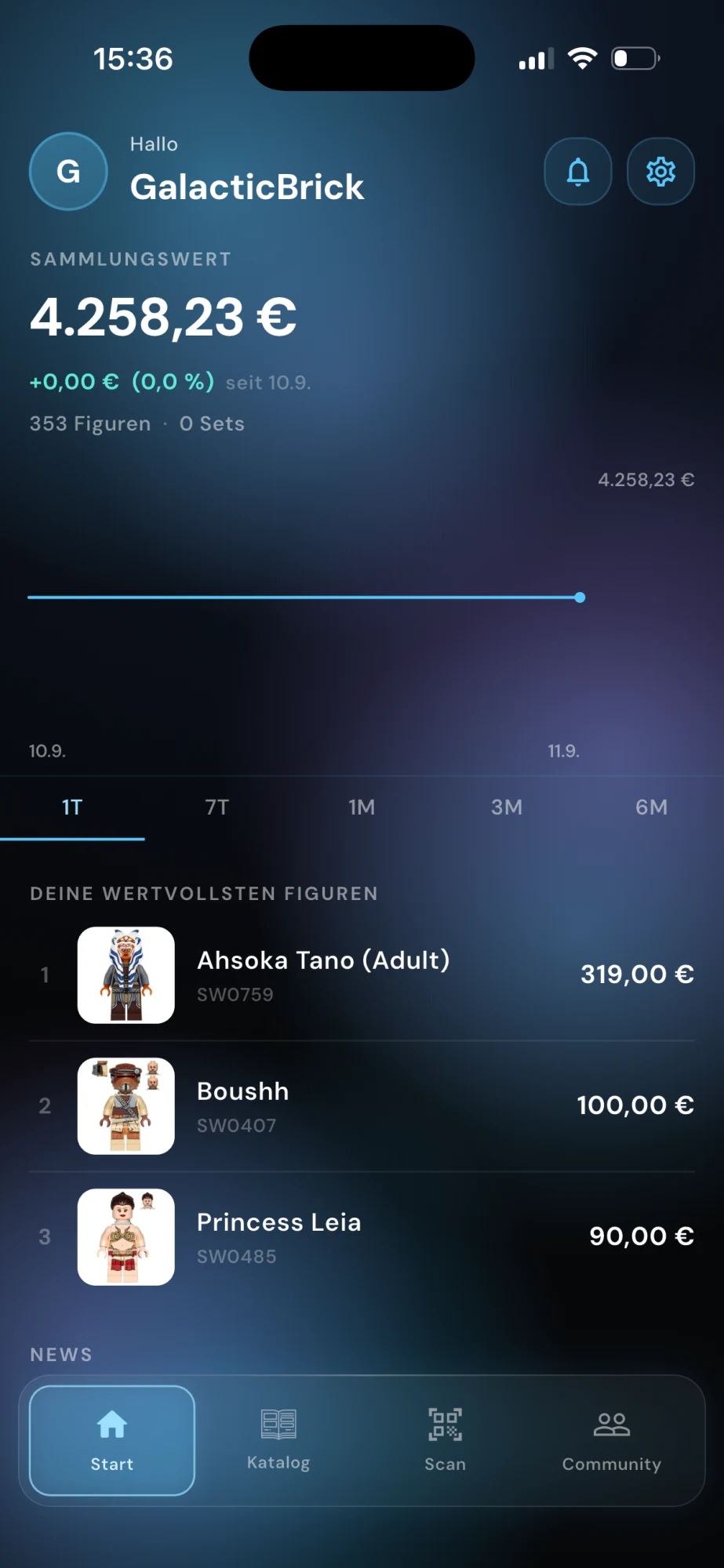Open the notifications bell
Viewport: 724px width, 1568px height.
click(578, 172)
